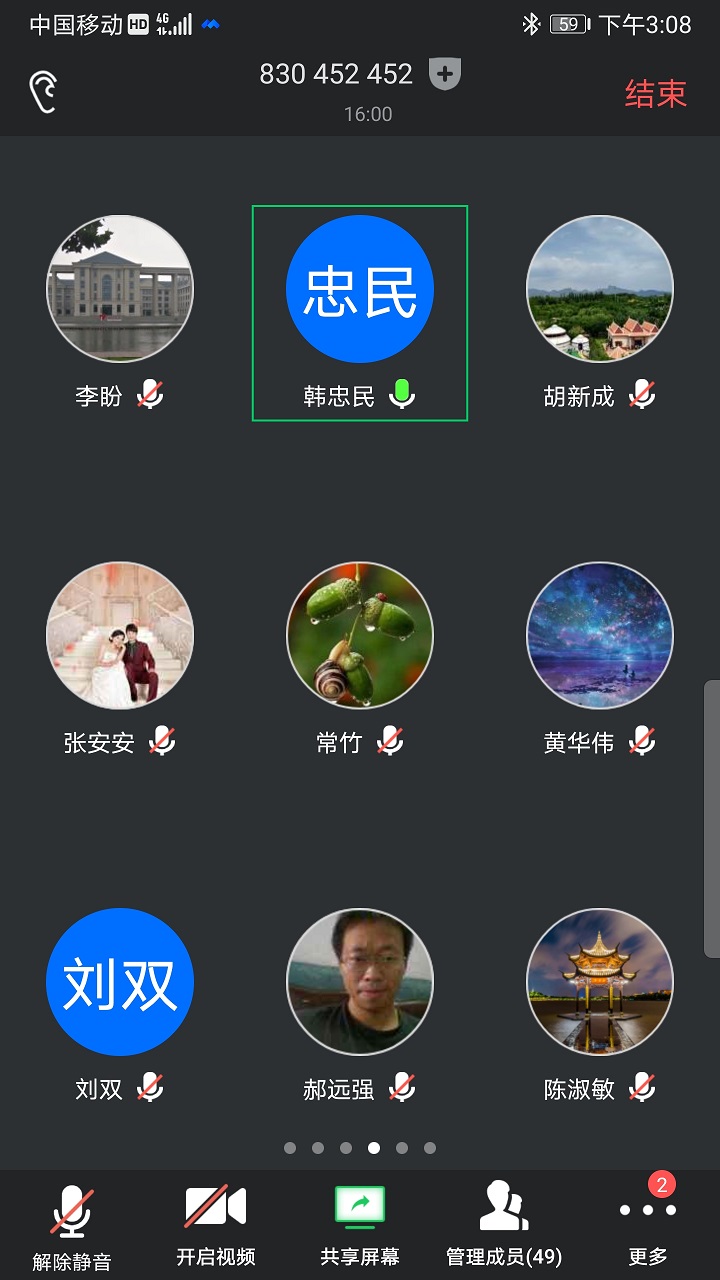Open participant 陈淑敏's tile
This screenshot has height=1280, width=720.
600,982
